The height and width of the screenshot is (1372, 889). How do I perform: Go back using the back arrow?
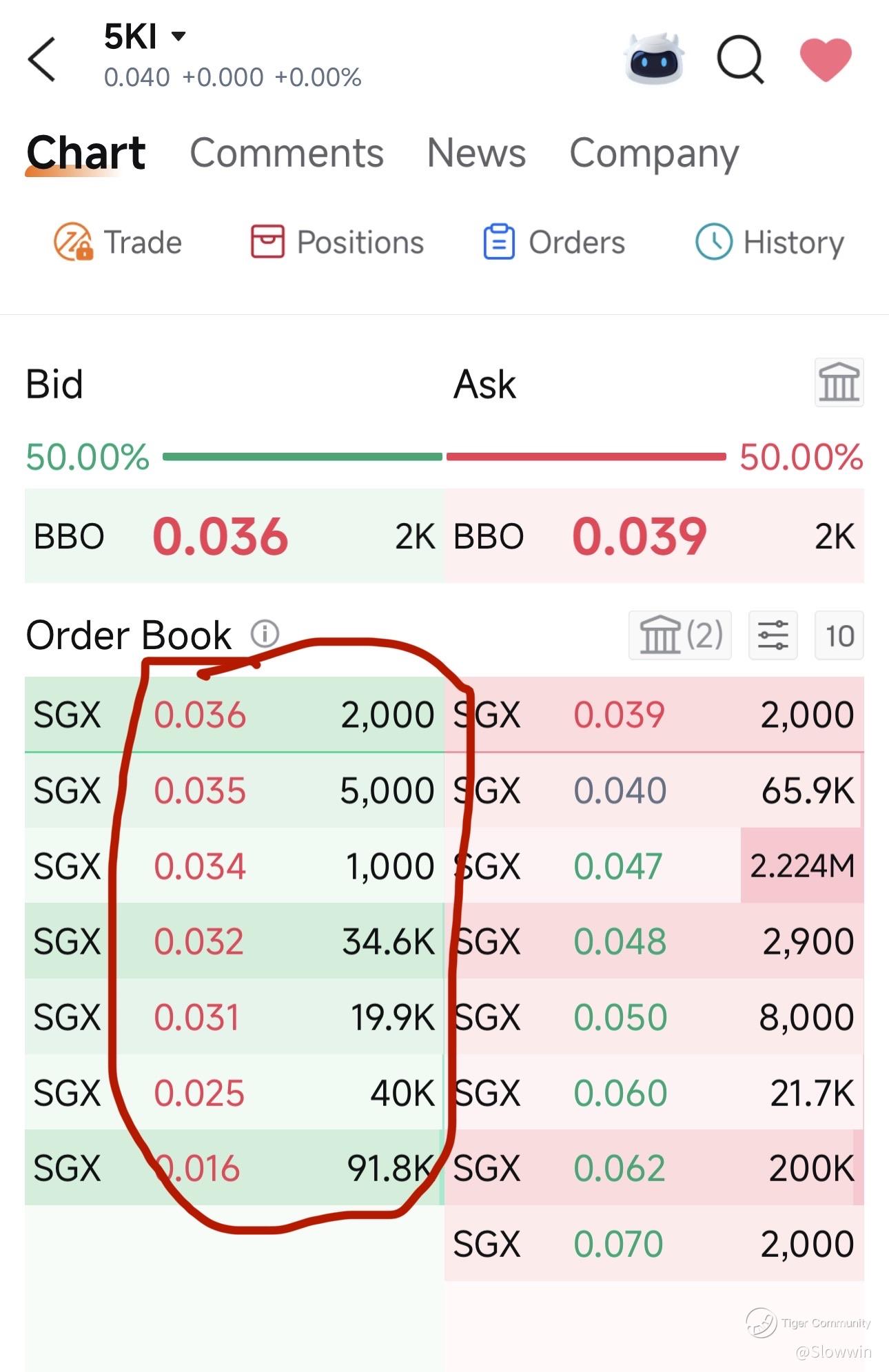click(41, 59)
